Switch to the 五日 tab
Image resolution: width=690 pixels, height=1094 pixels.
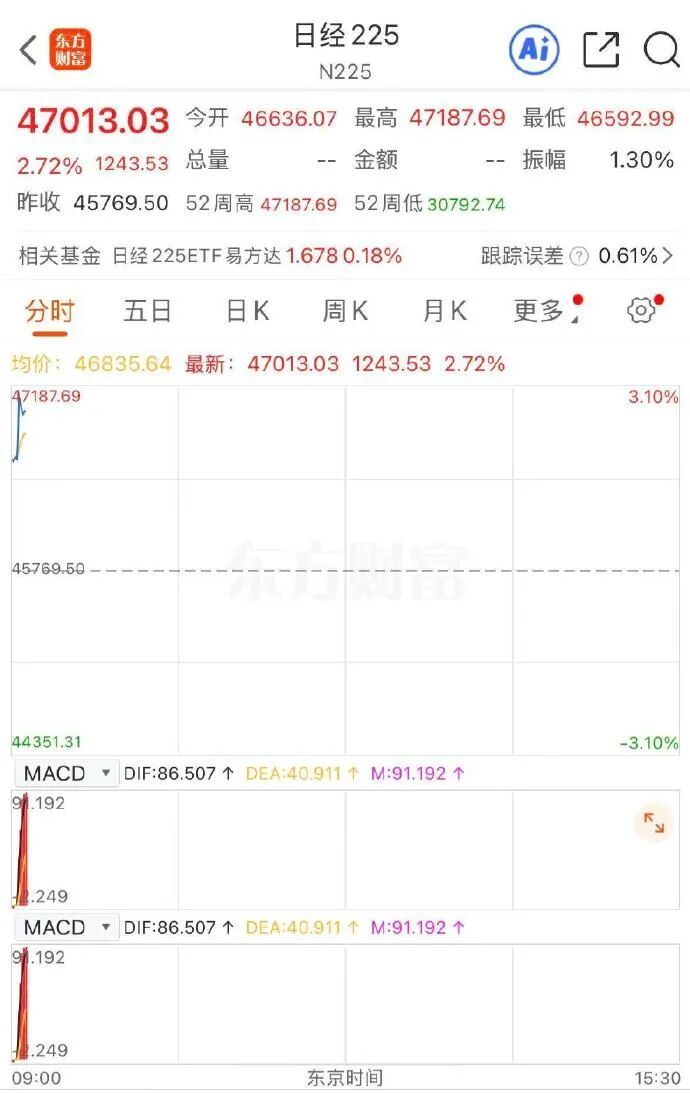click(148, 311)
